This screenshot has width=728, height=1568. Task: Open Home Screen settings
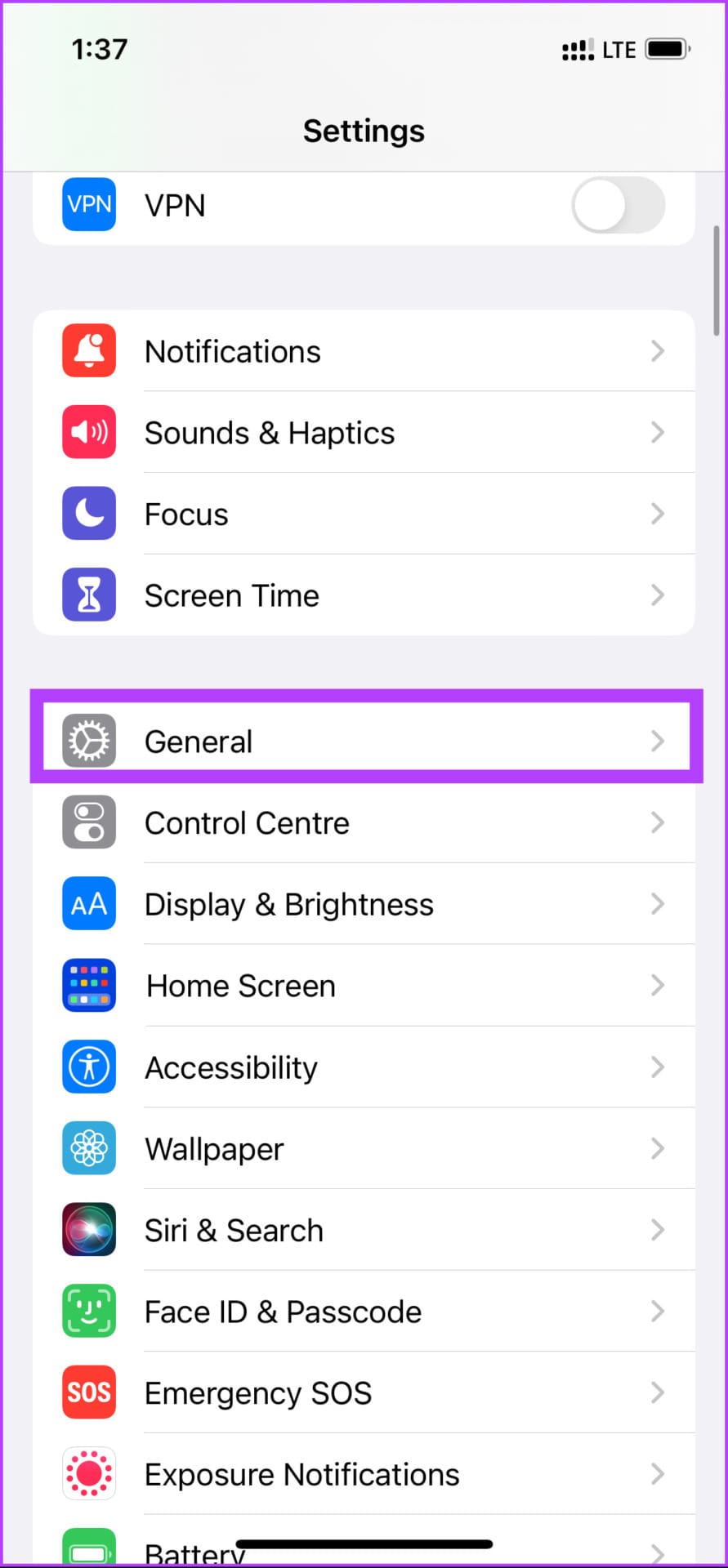point(364,986)
